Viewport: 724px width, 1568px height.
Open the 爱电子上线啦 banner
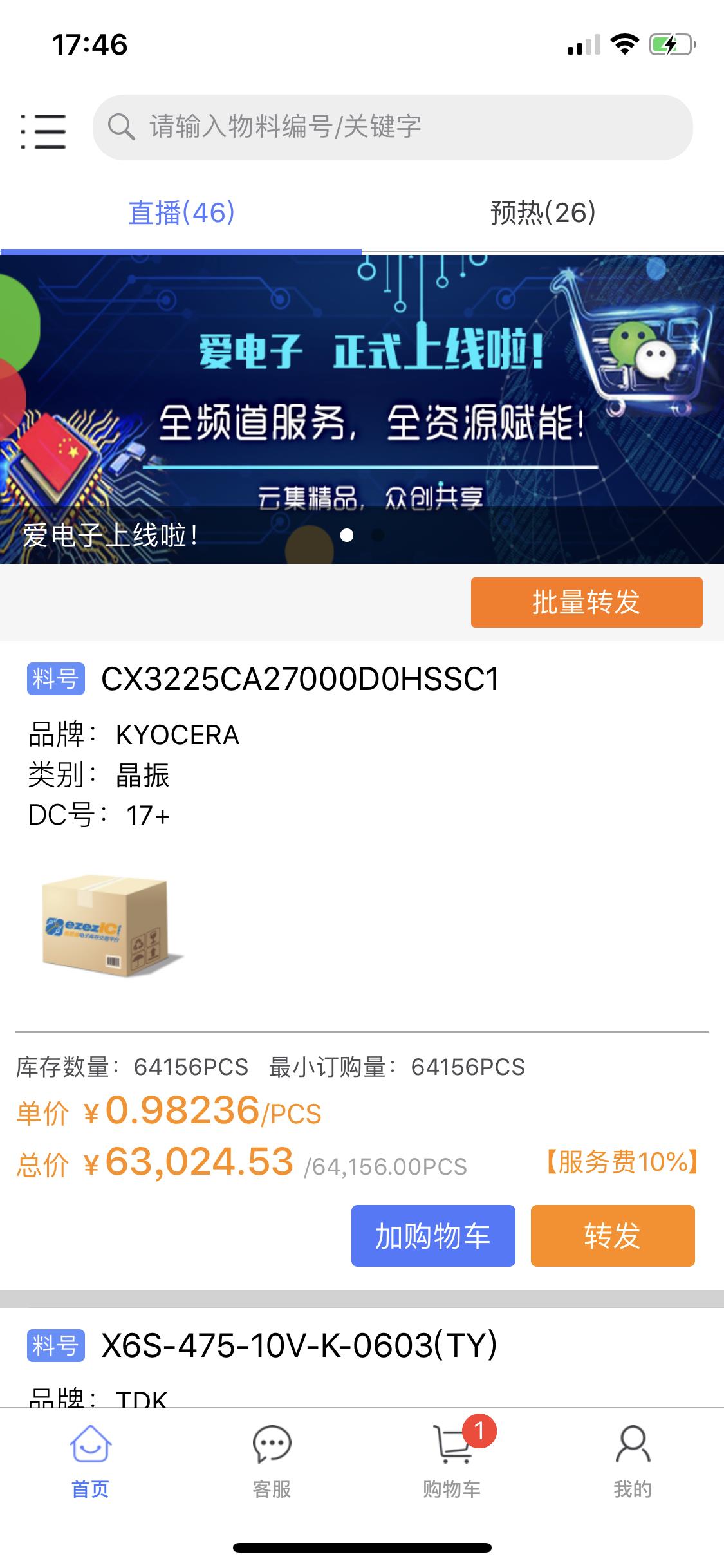362,409
